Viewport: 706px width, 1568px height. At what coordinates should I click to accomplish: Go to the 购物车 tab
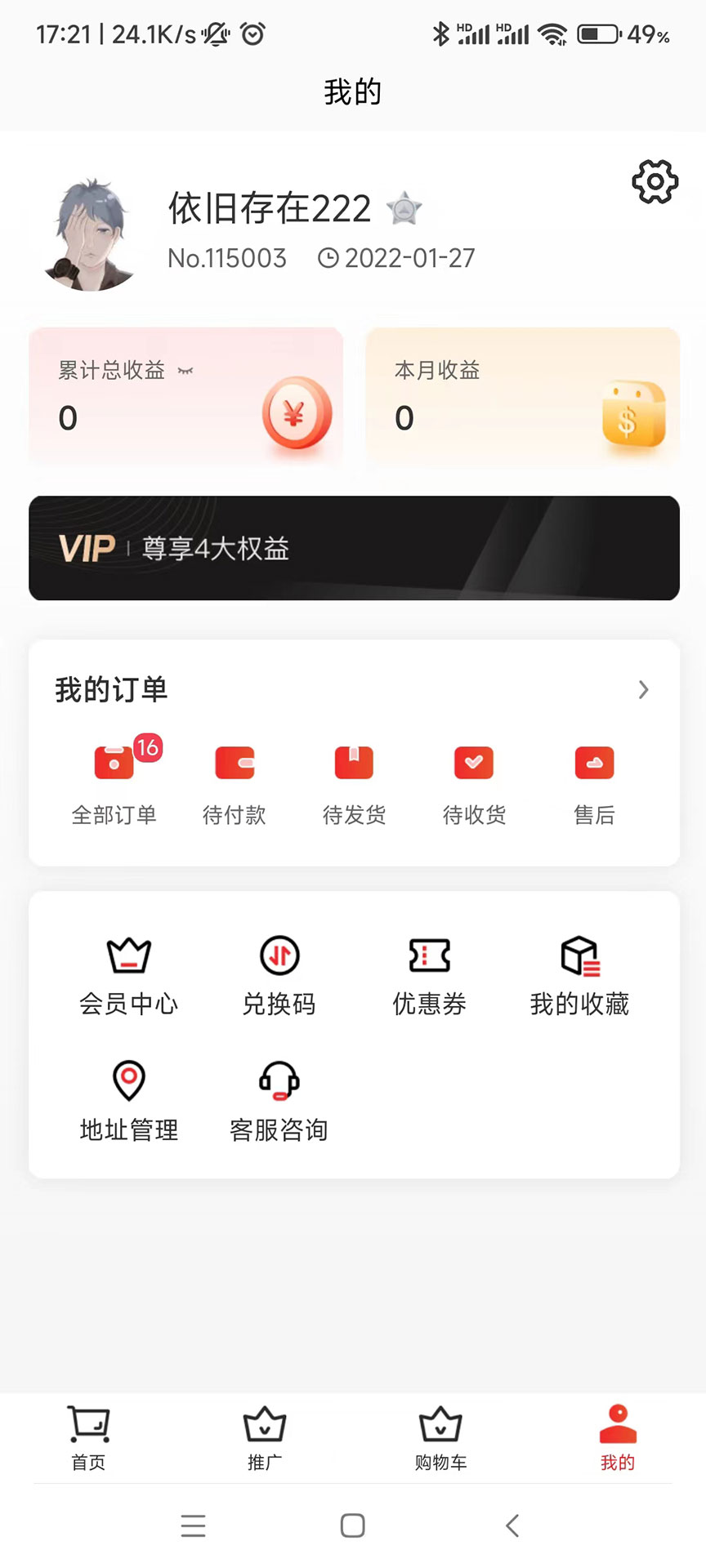441,1438
